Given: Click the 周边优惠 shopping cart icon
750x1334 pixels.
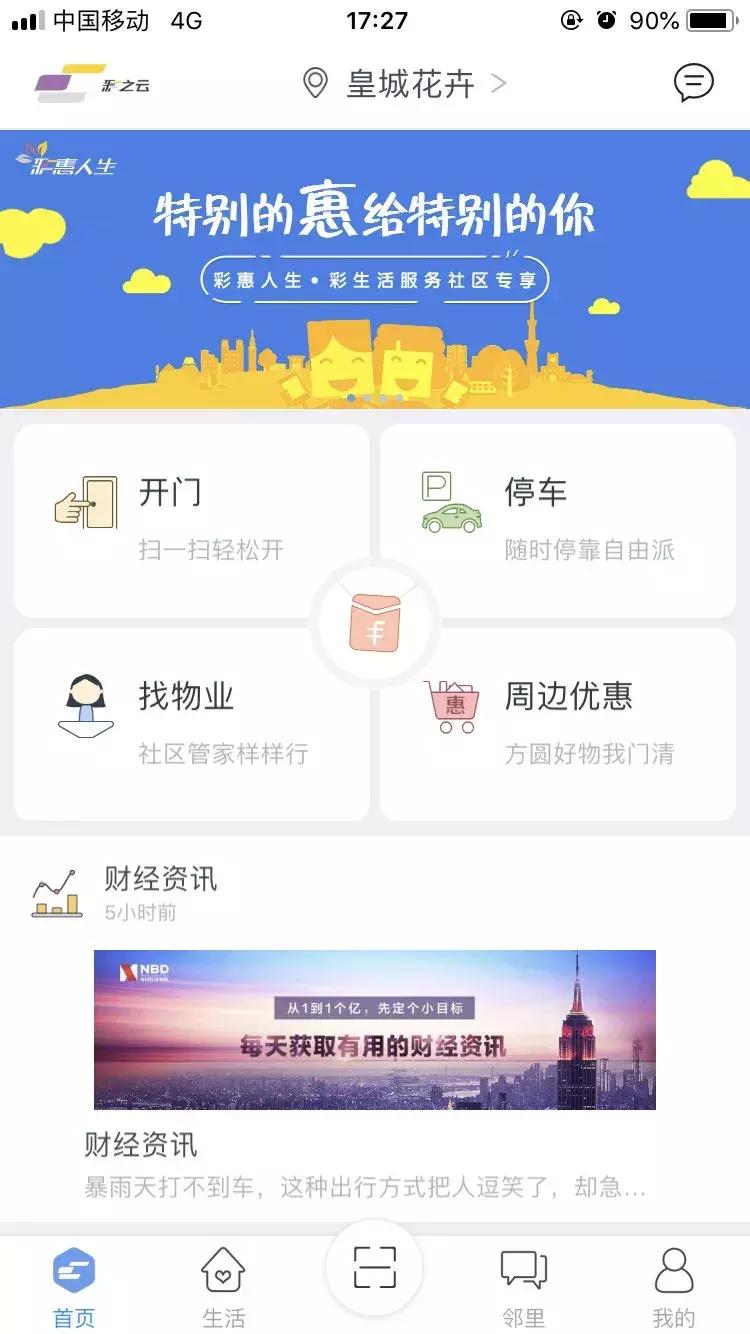Looking at the screenshot, I should point(450,707).
